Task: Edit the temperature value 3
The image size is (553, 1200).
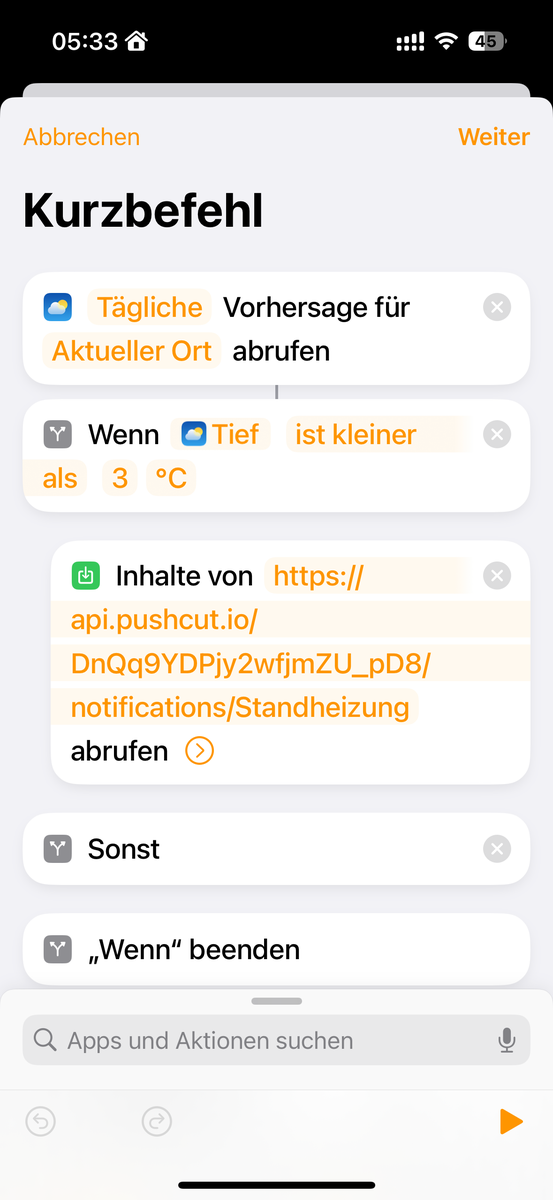Action: click(x=120, y=479)
